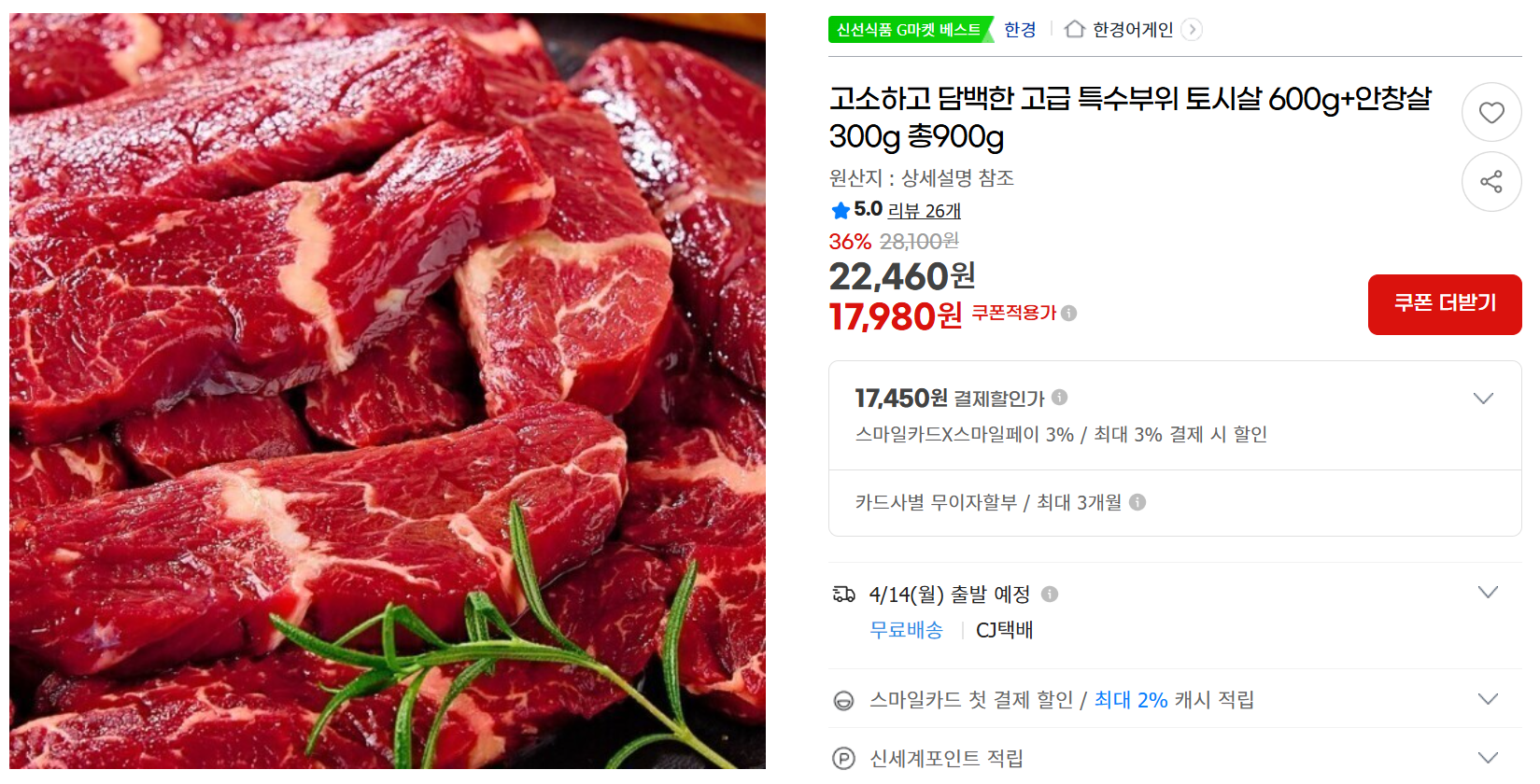The height and width of the screenshot is (784, 1540).
Task: Tap 쿠폰 더받기 button
Action: point(1444,304)
